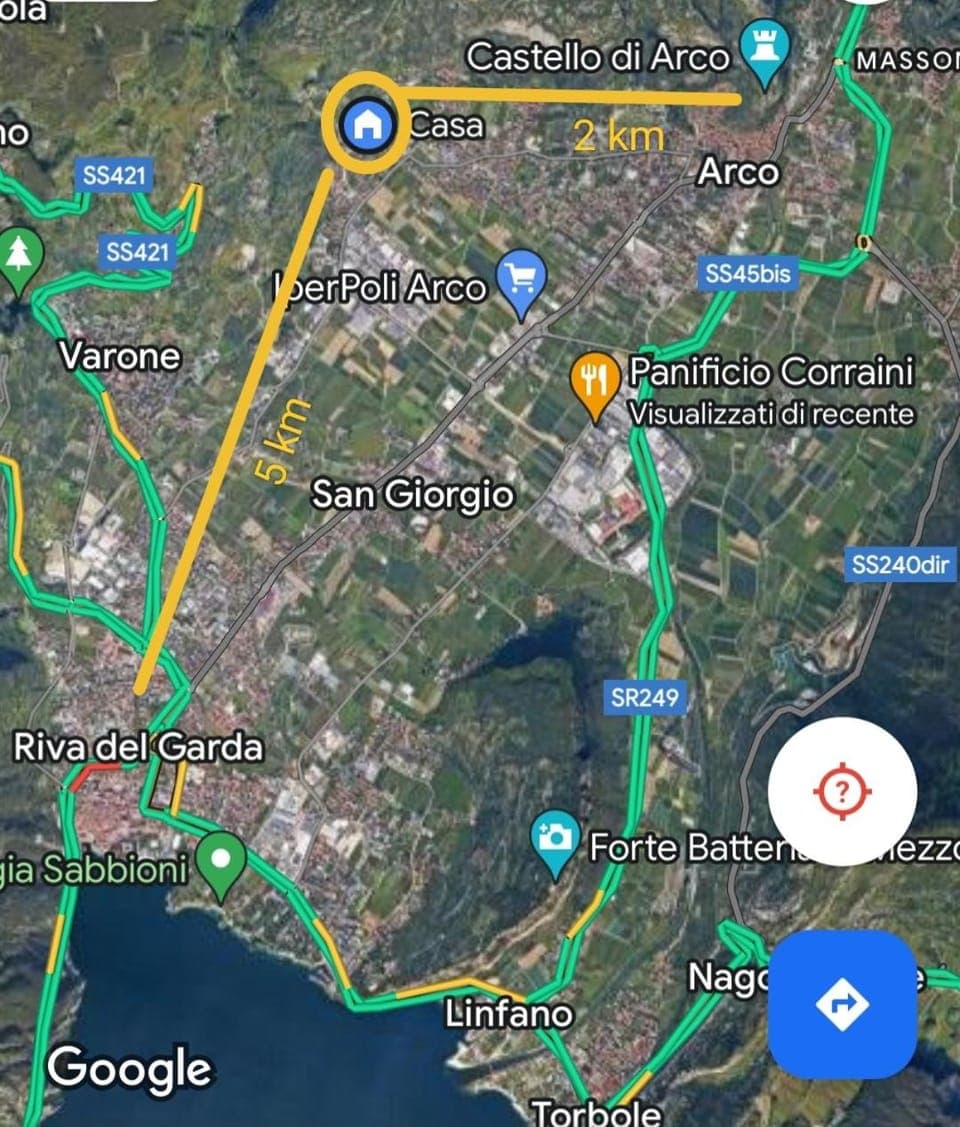View the Panificio Corraini restaurant pin
The height and width of the screenshot is (1127, 960).
click(595, 380)
